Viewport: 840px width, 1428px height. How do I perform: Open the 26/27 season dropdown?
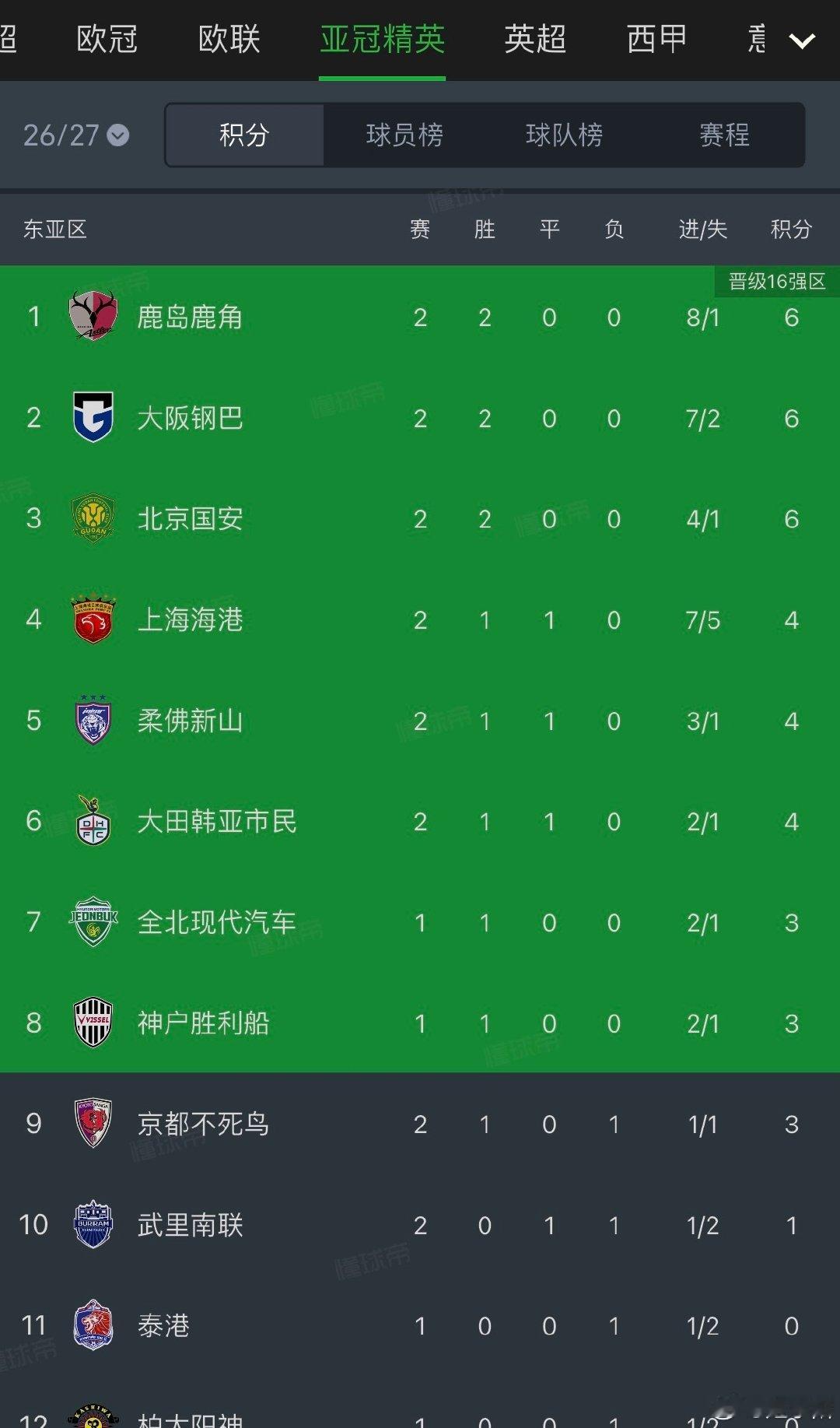[76, 135]
